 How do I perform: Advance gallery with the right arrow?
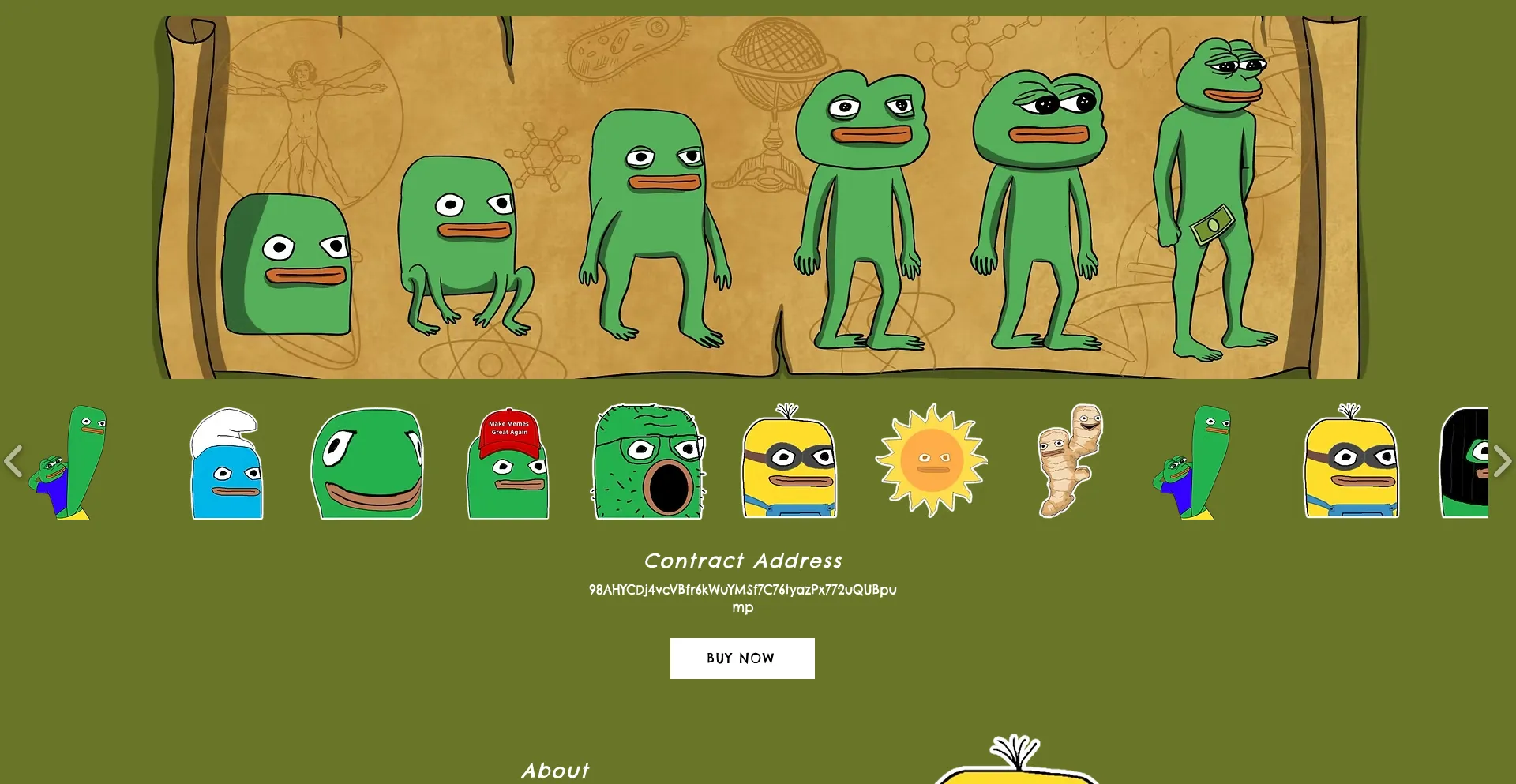click(1501, 462)
